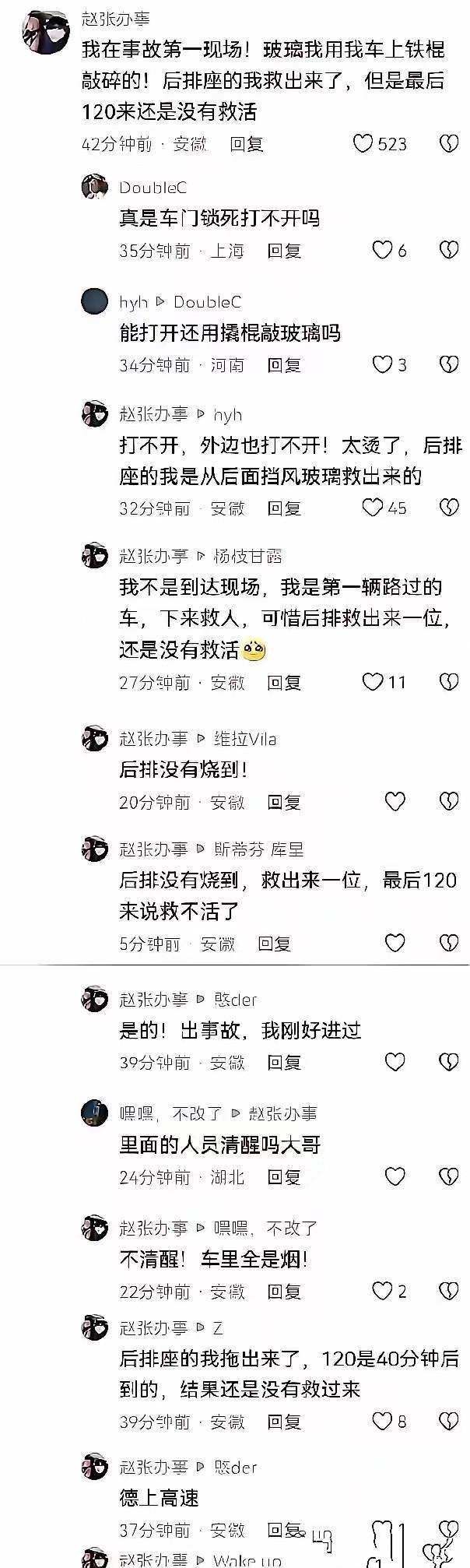Image resolution: width=470 pixels, height=1568 pixels.
Task: Open DoubleC's profile avatar
Action: pos(95,187)
